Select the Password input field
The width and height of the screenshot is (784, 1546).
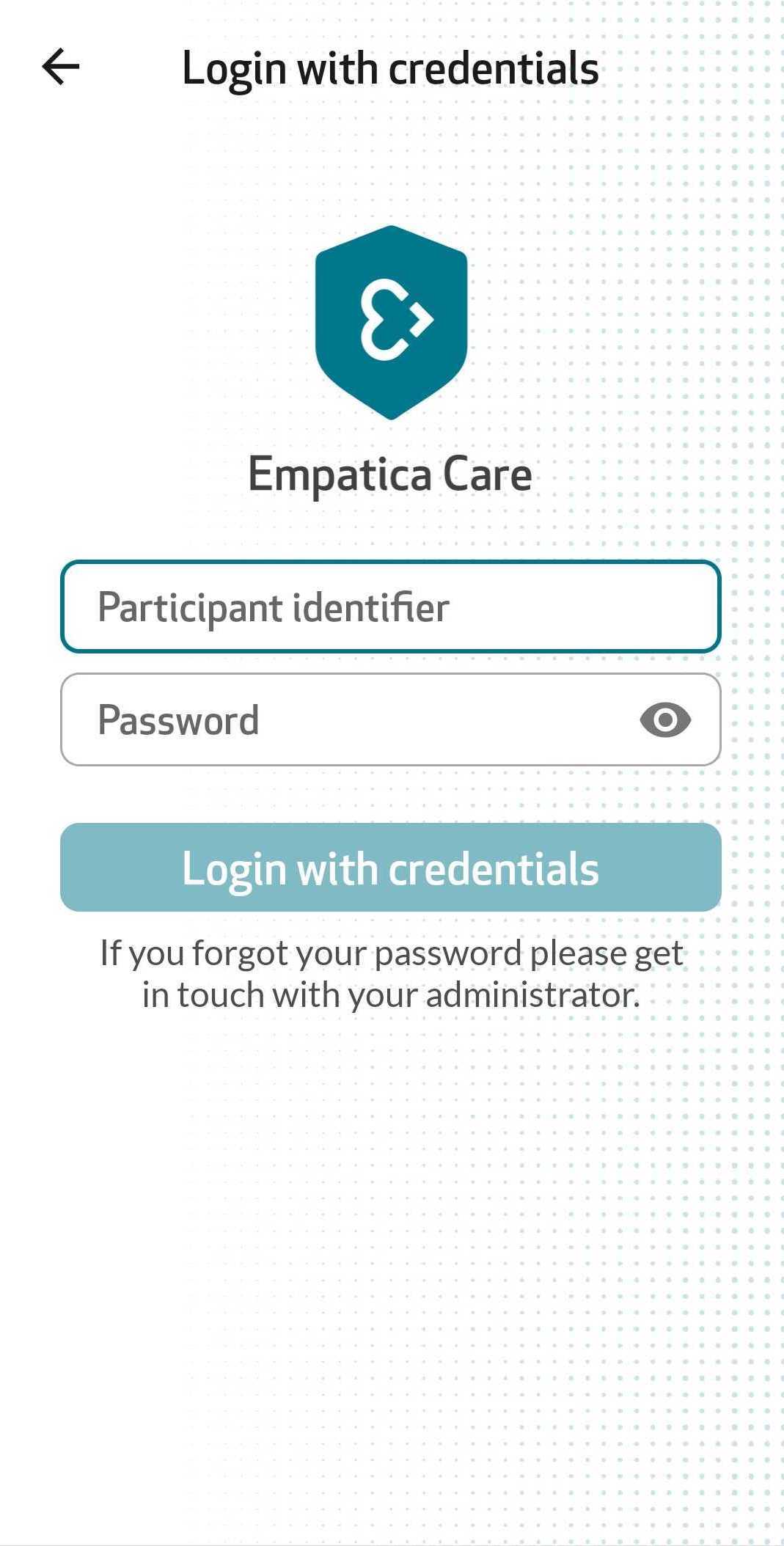tap(345, 719)
